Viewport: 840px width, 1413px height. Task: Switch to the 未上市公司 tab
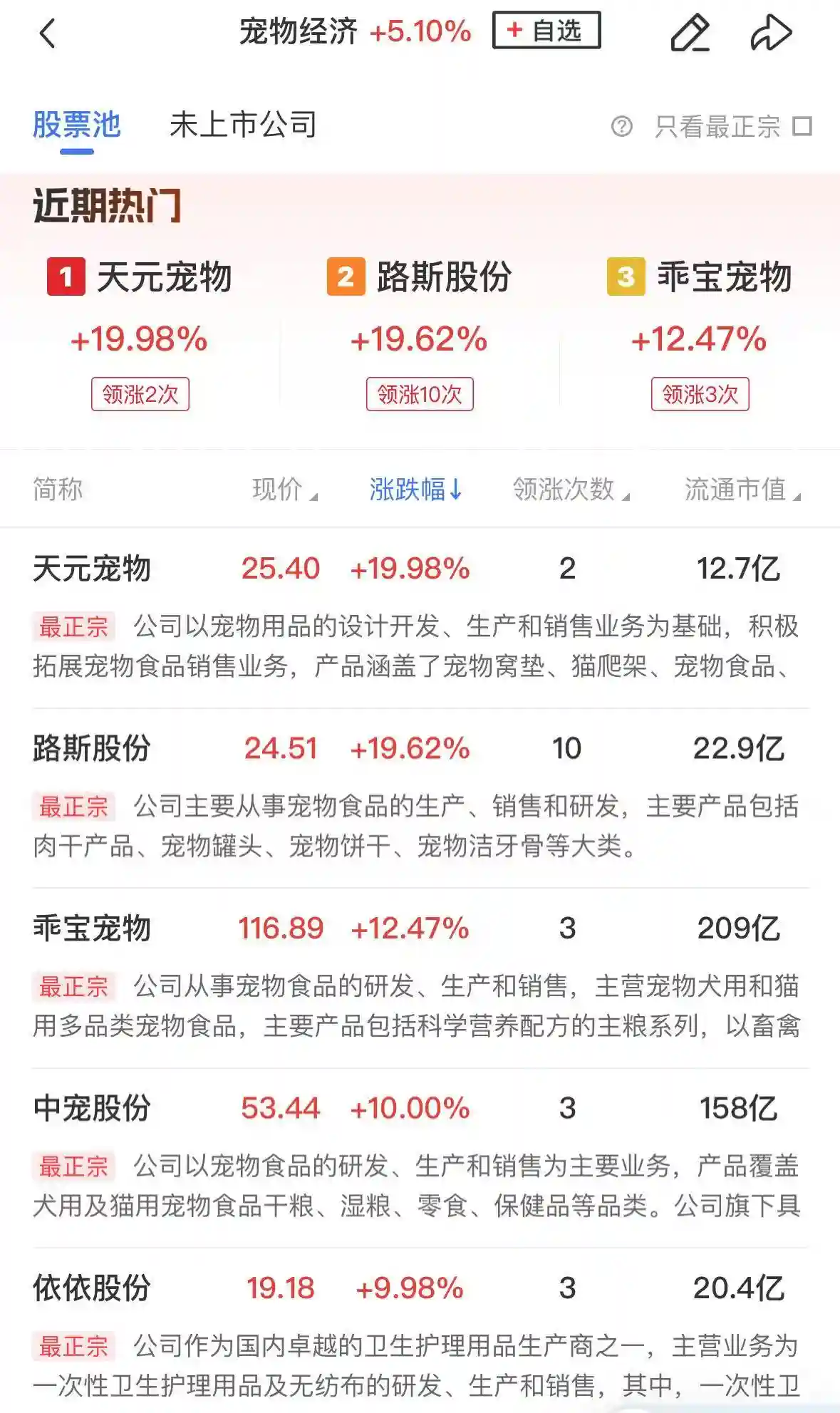(x=243, y=125)
